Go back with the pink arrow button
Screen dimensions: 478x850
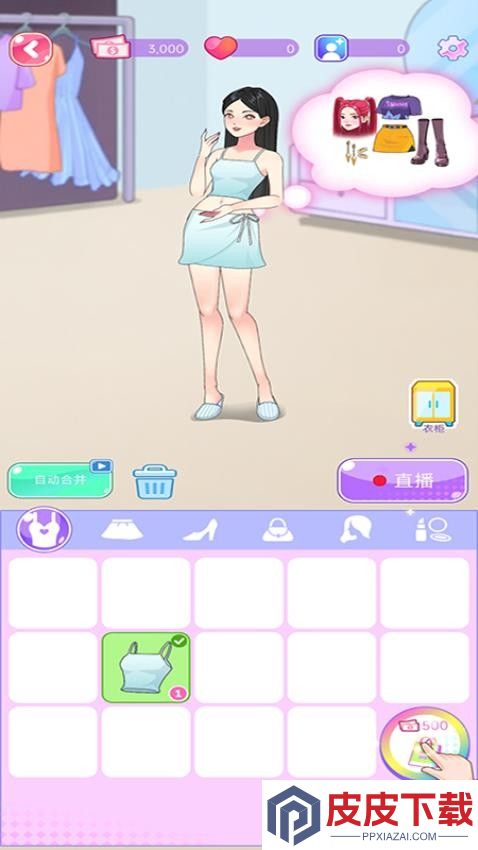click(x=31, y=49)
